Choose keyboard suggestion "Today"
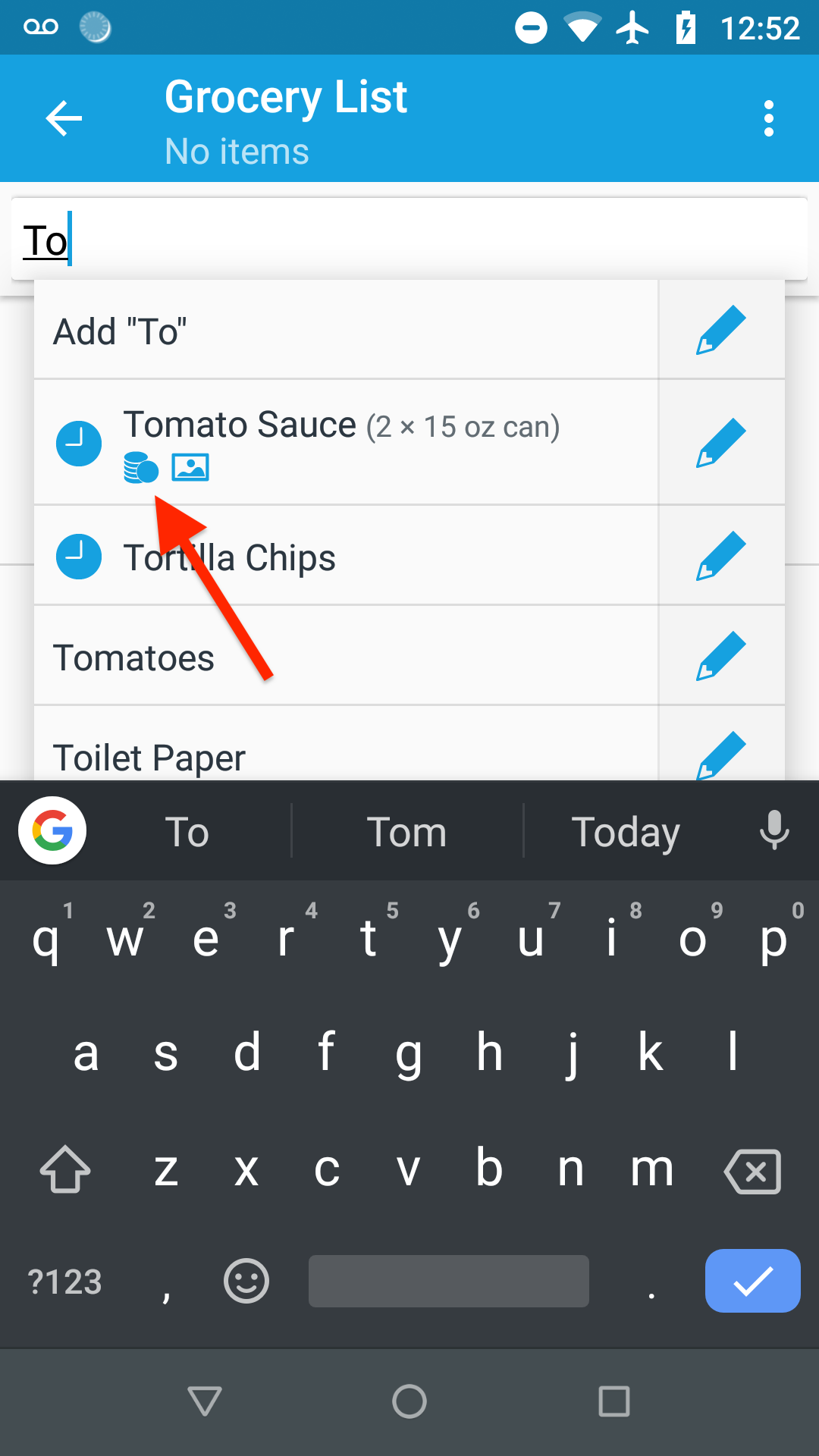This screenshot has height=1456, width=819. coord(626,832)
